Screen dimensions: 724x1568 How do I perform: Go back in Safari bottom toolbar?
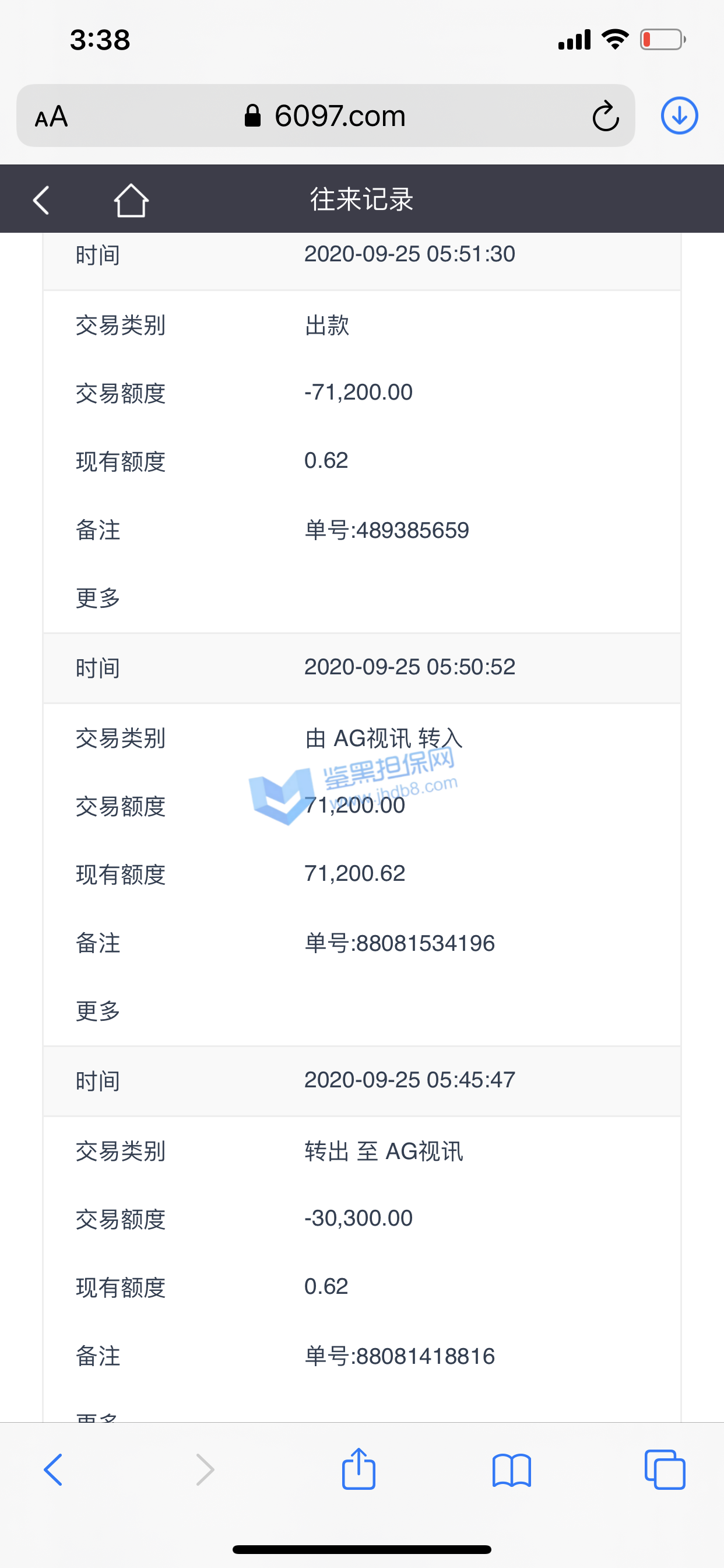pos(54,1470)
